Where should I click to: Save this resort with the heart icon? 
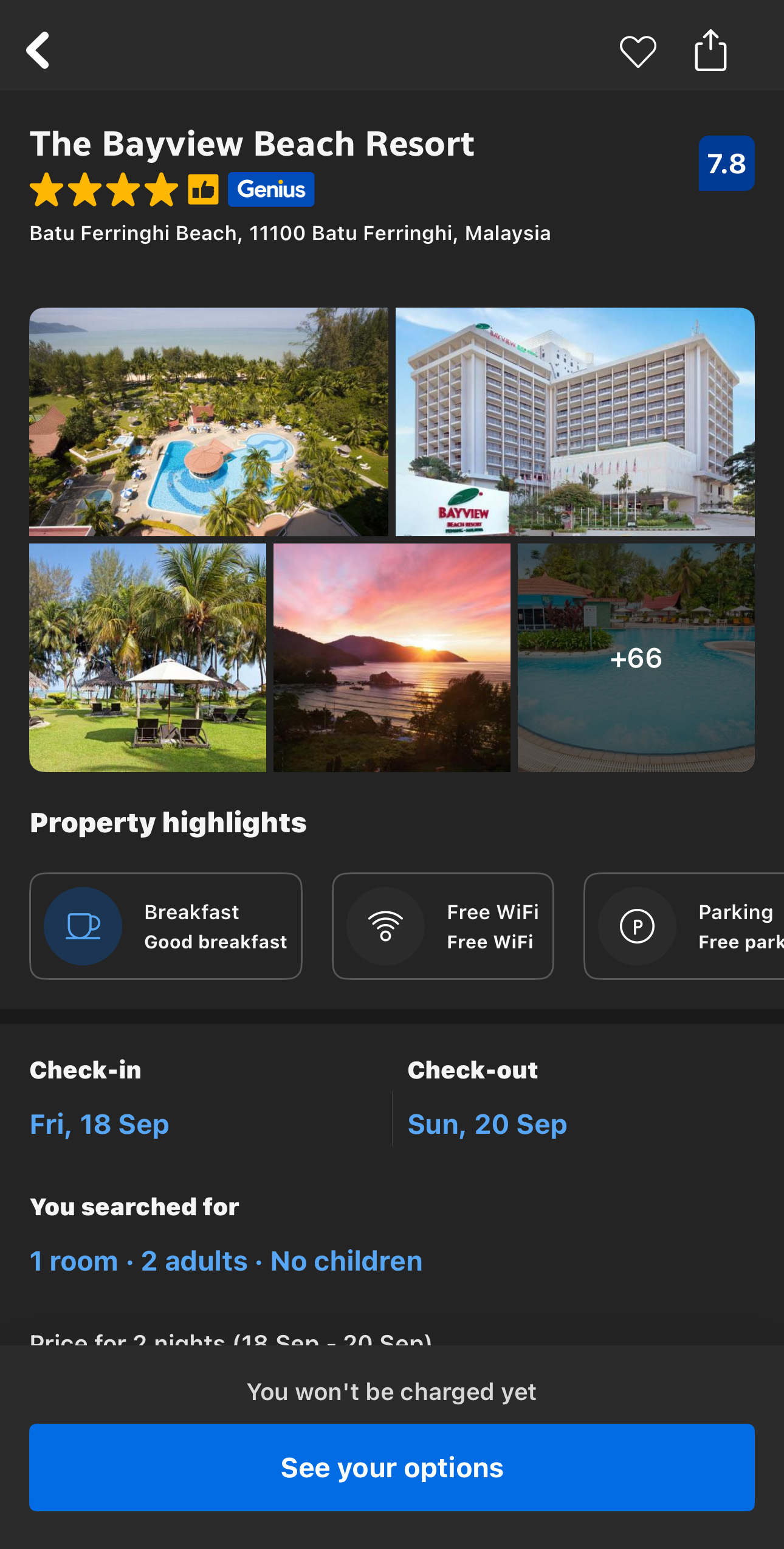pyautogui.click(x=638, y=51)
